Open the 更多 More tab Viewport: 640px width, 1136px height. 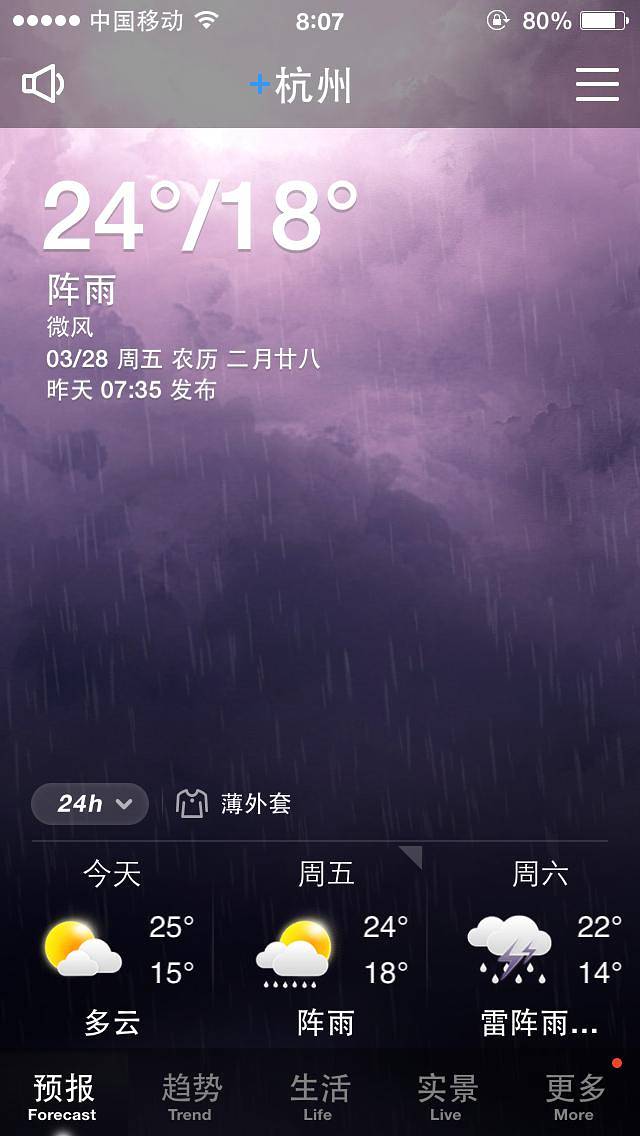tap(575, 1096)
